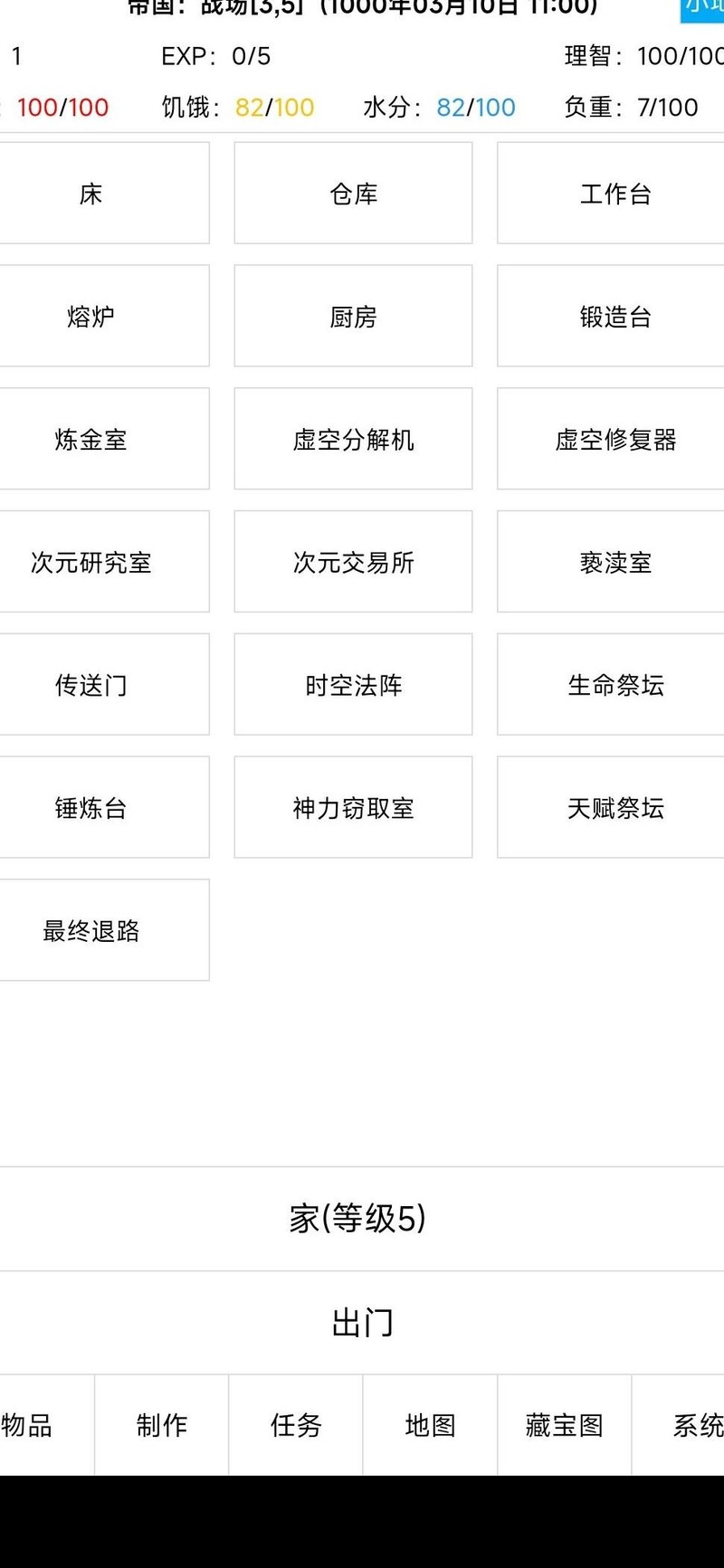Open 虚空修复器
Image resolution: width=724 pixels, height=1568 pixels.
[615, 440]
